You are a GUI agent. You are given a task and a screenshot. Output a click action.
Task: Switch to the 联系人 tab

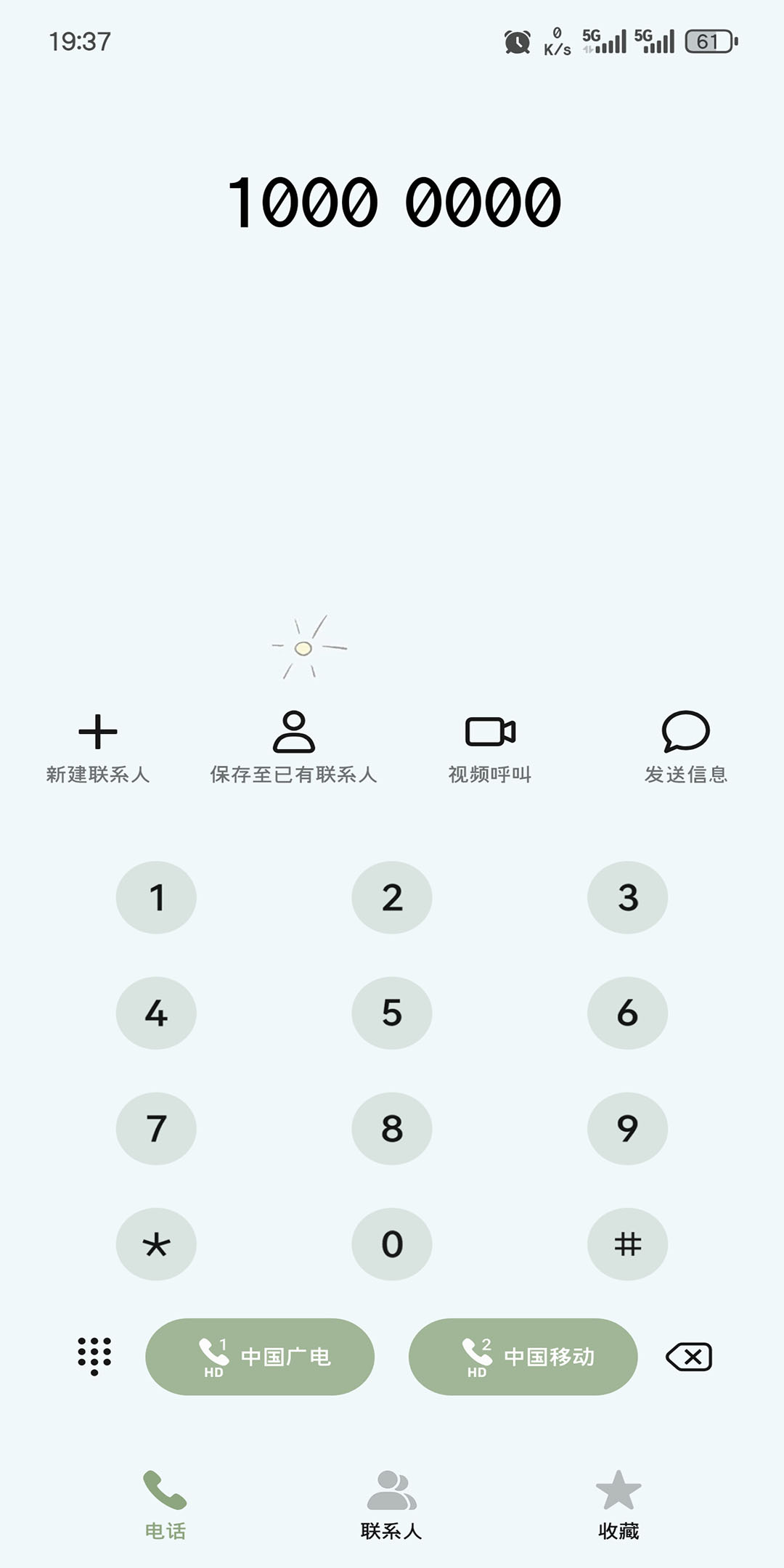pyautogui.click(x=391, y=1504)
